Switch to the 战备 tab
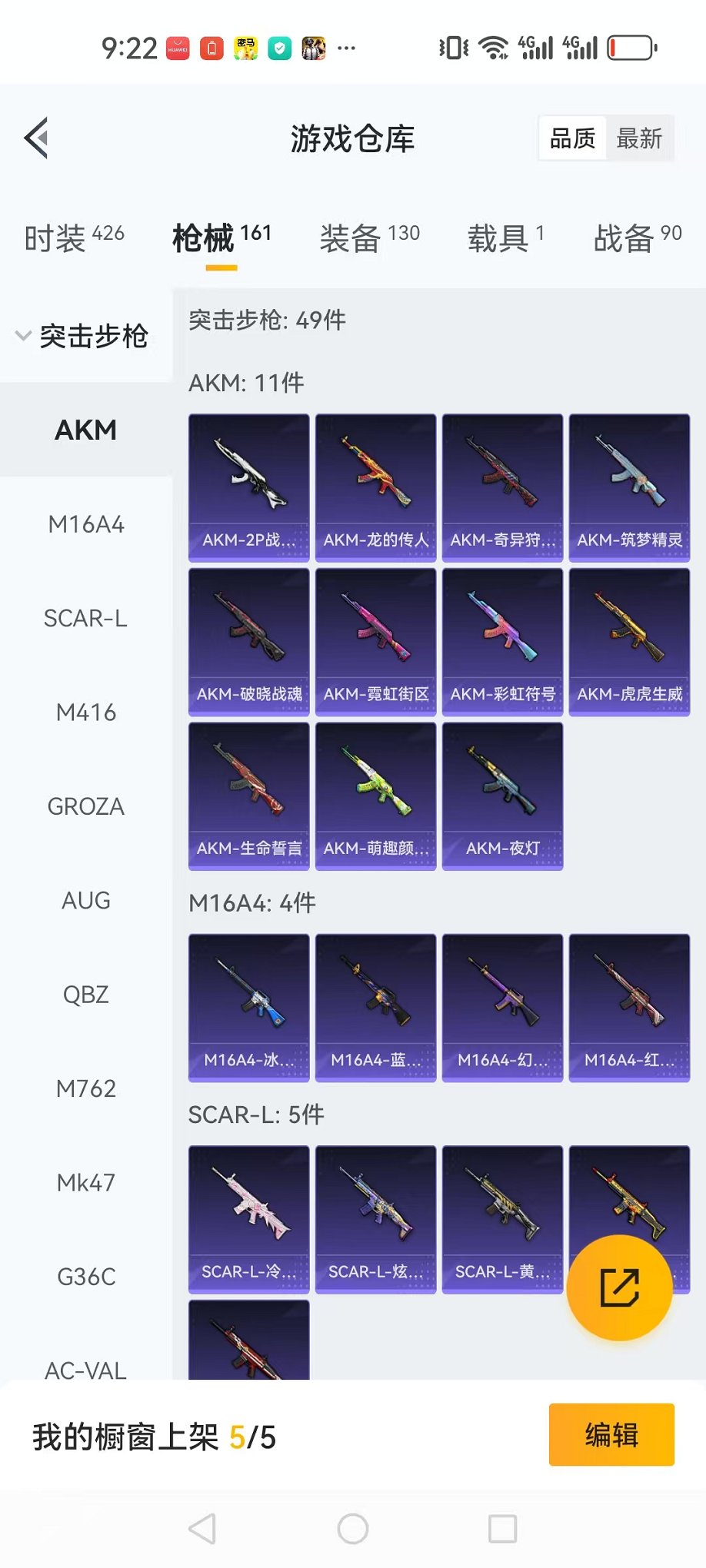Screen dimensions: 706x1568 (x=638, y=238)
